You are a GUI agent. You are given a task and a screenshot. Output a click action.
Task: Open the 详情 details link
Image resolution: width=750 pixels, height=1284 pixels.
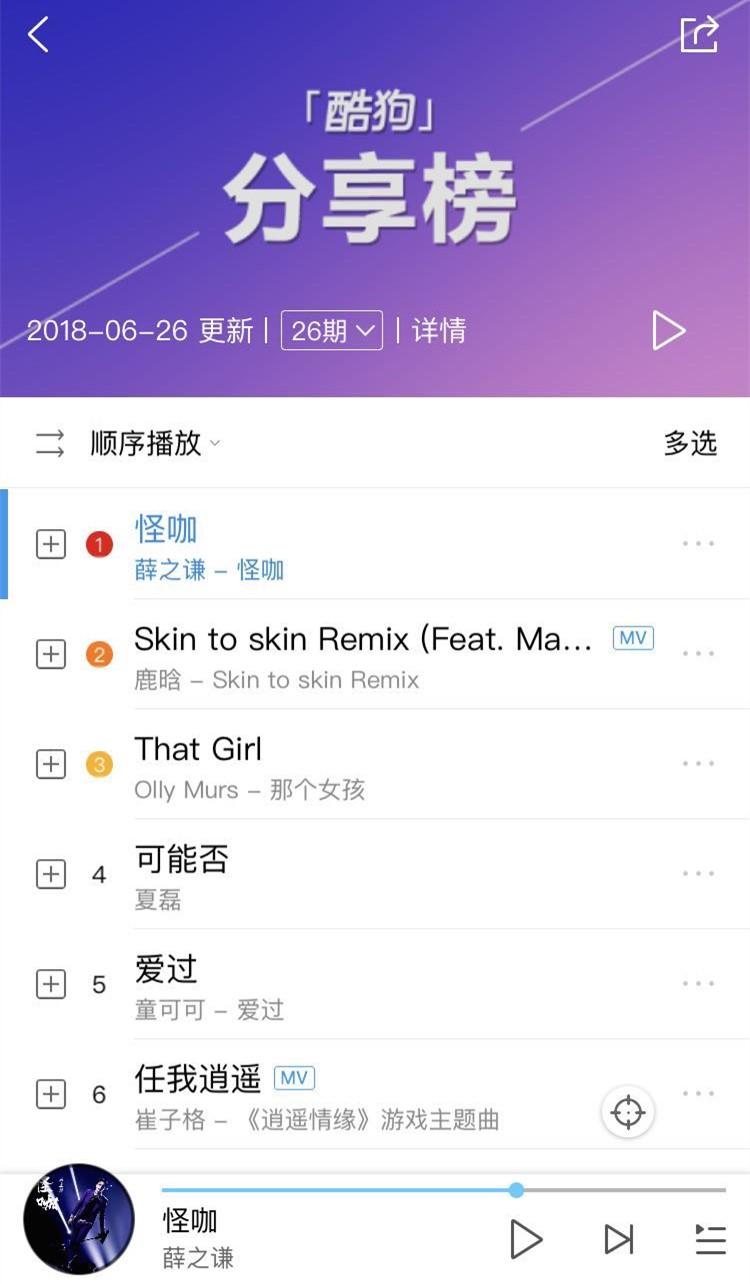[x=438, y=330]
